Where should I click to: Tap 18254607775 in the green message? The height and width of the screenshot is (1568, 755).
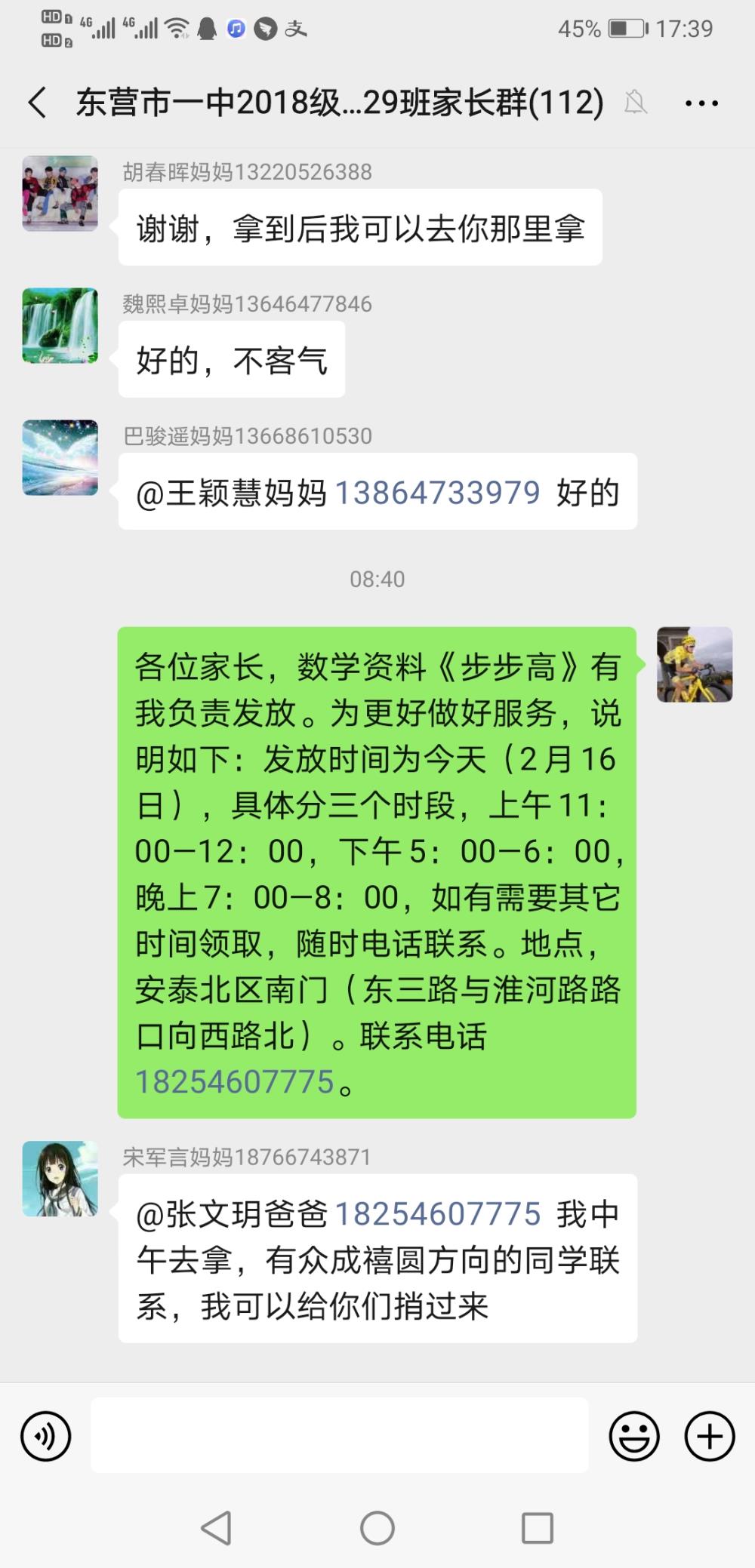234,1082
